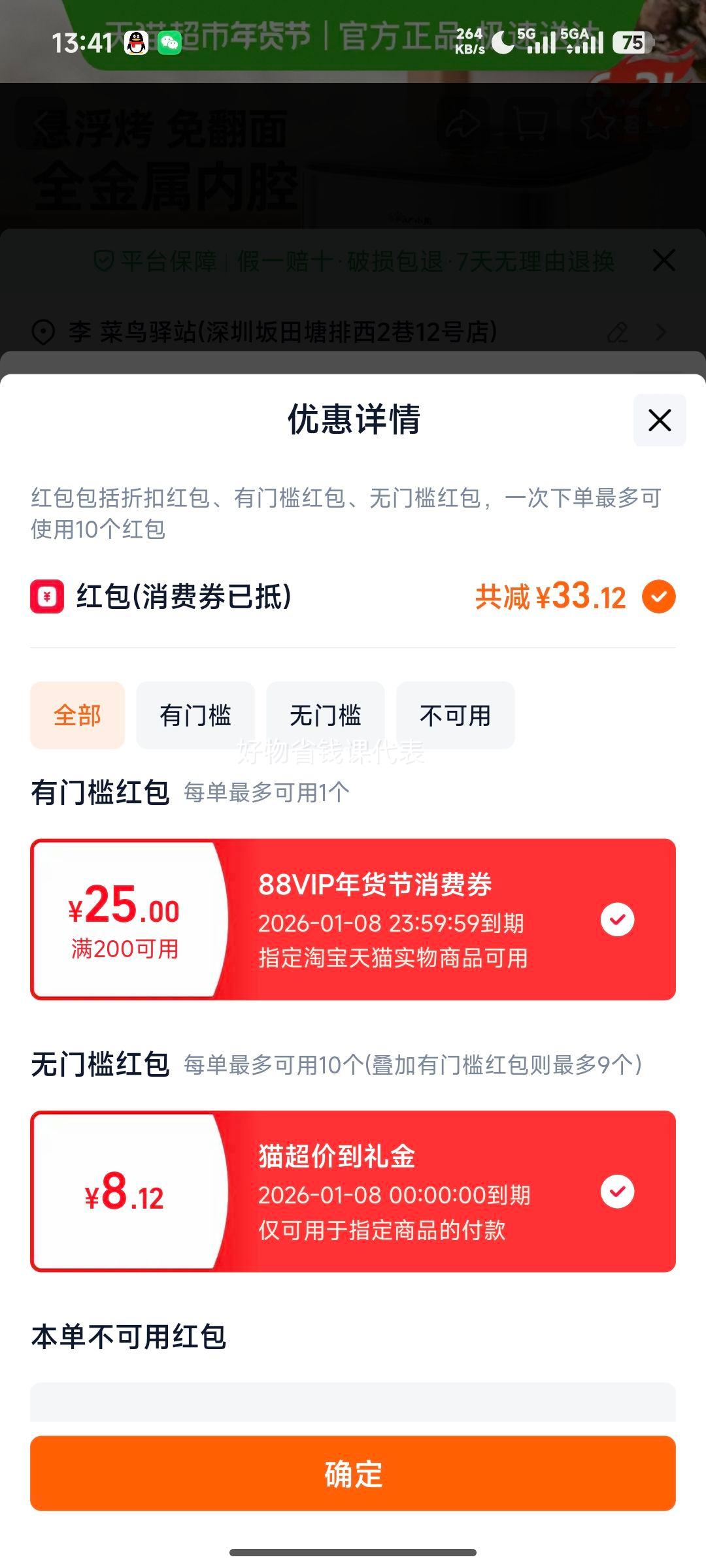Dismiss the platform guarantee banner
Image resolution: width=706 pixels, height=1568 pixels.
[664, 260]
